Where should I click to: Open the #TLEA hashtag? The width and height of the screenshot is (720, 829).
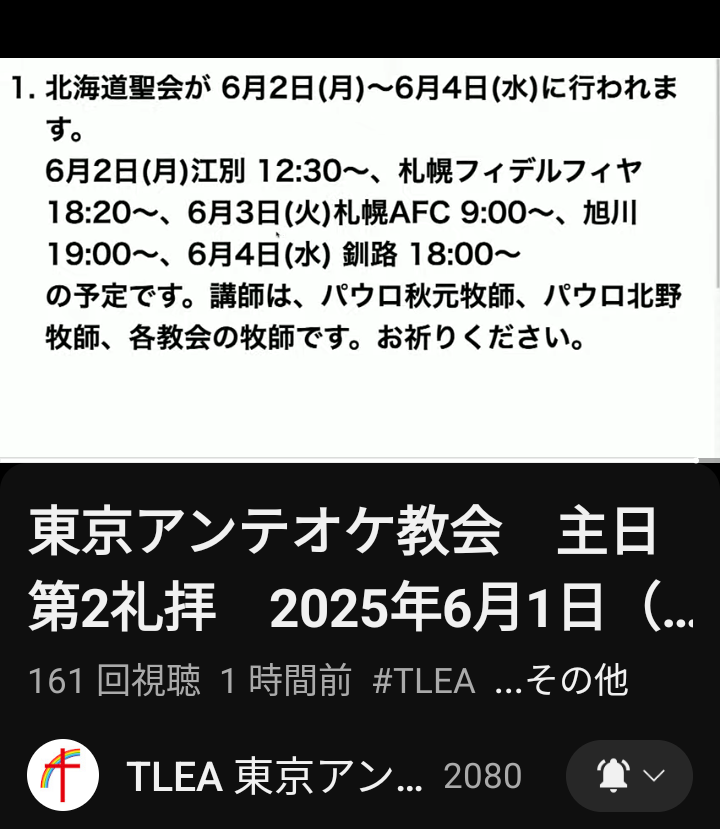click(424, 681)
